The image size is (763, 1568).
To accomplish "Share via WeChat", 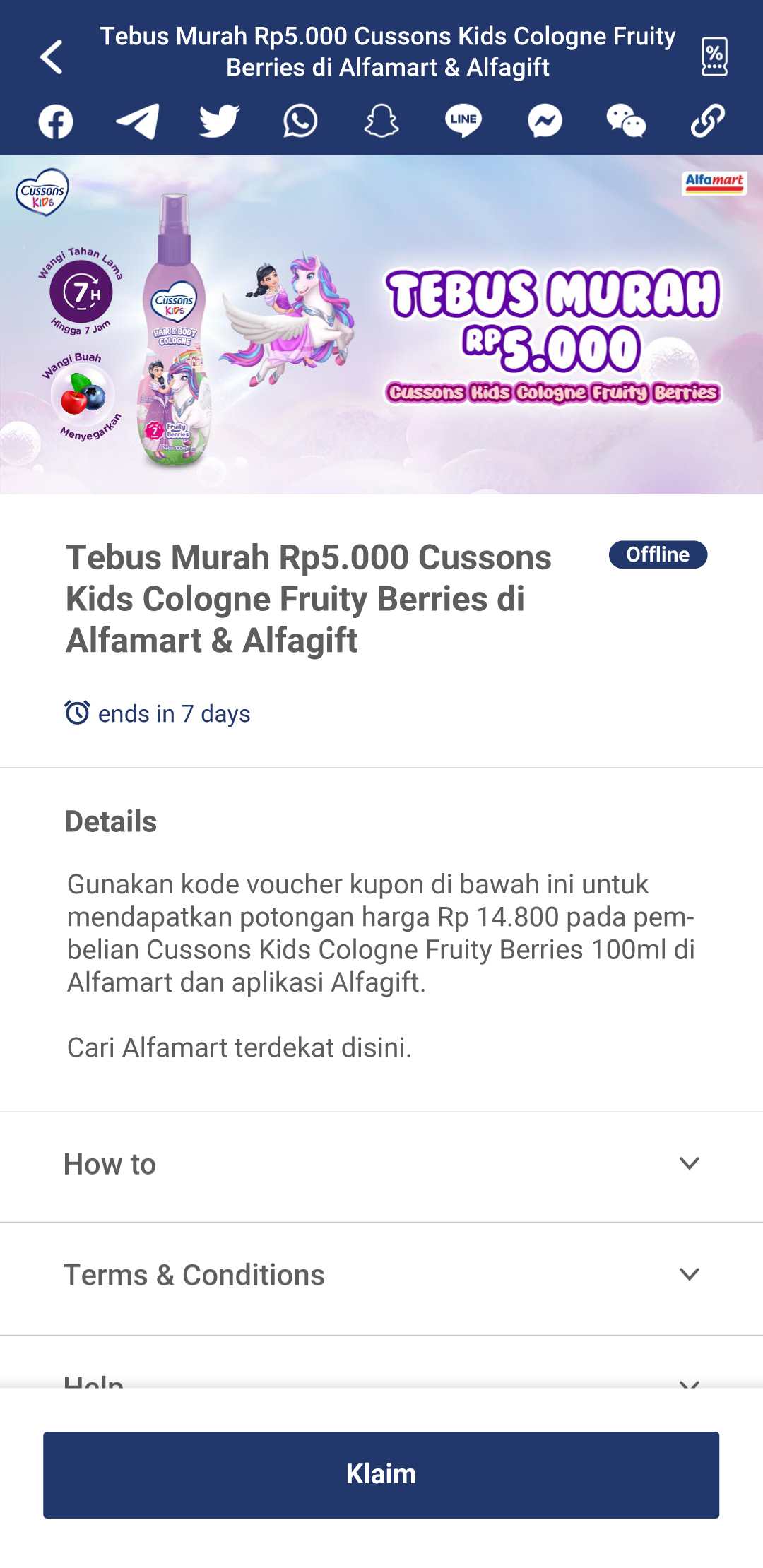I will coord(626,121).
